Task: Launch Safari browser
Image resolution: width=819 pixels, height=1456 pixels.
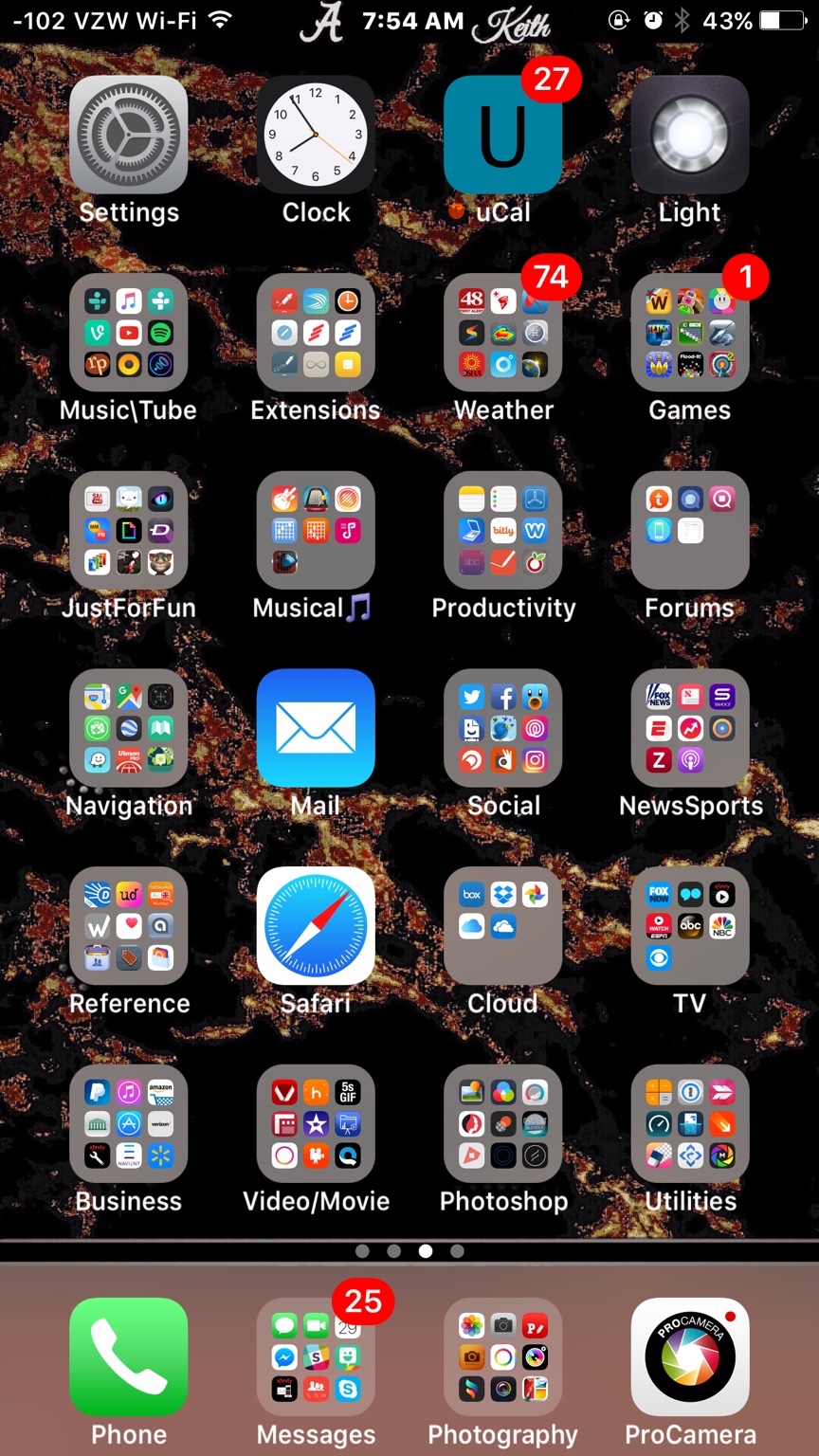Action: click(316, 926)
